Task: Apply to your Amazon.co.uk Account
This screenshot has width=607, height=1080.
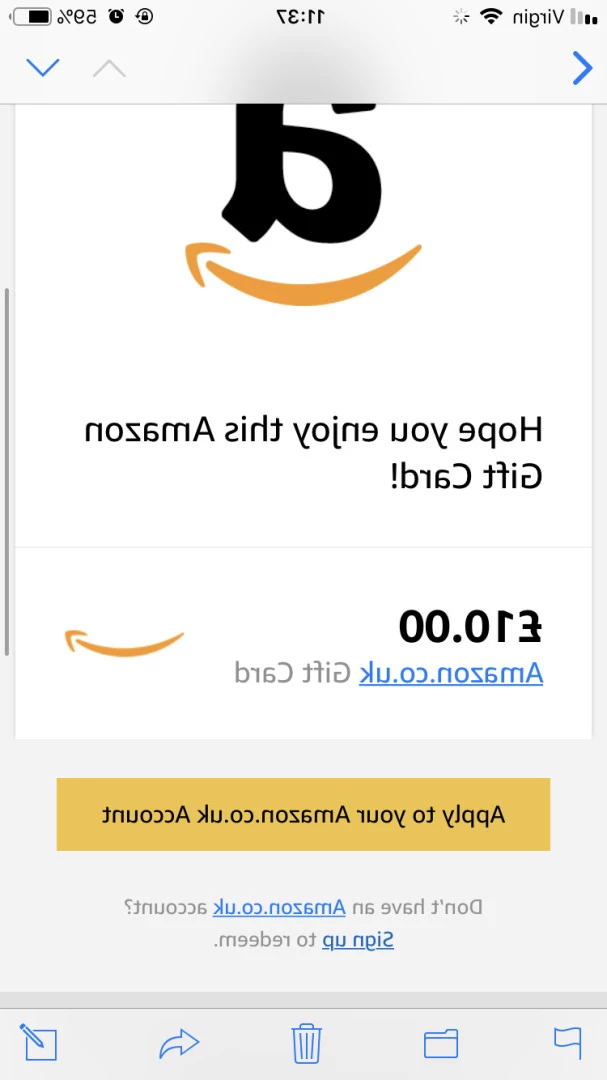Action: point(303,814)
